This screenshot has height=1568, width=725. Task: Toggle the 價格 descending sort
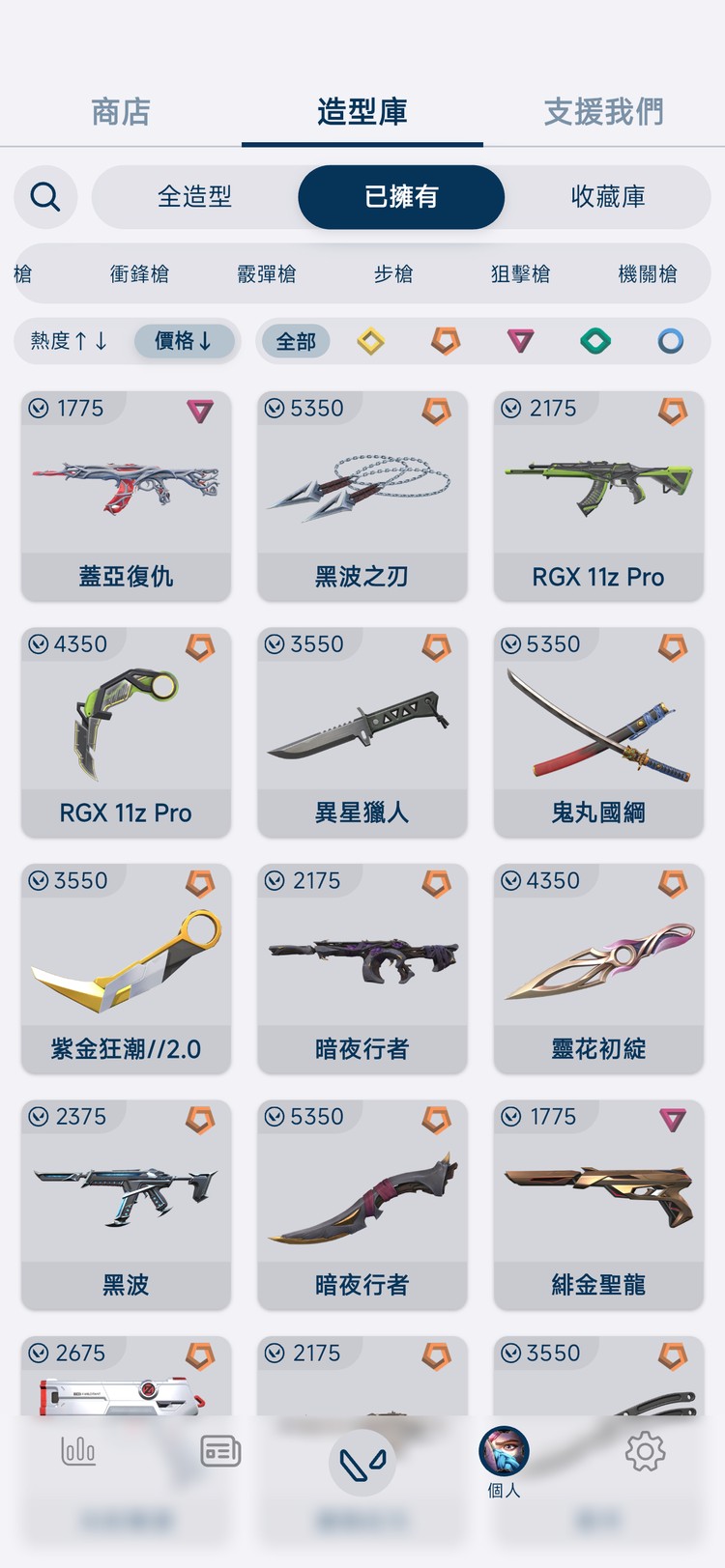[186, 341]
